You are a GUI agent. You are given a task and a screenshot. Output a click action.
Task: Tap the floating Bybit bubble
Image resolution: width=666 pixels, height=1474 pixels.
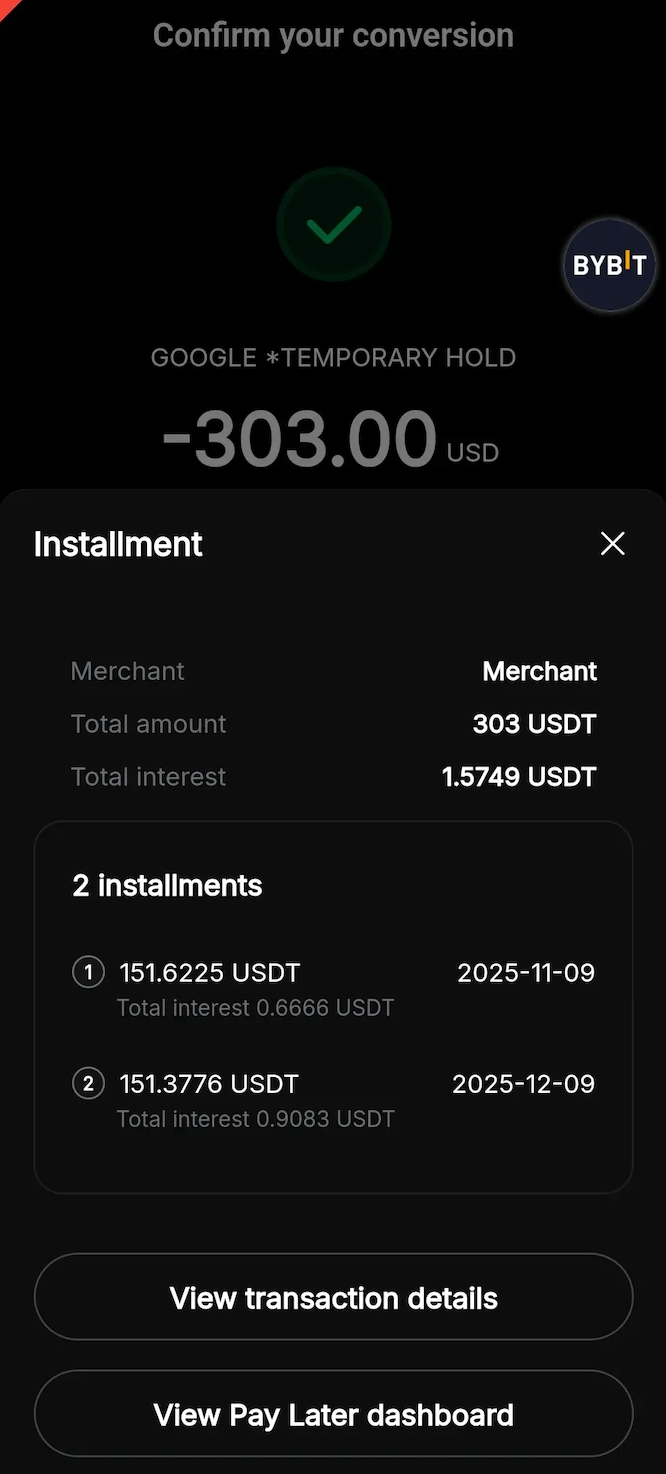(x=609, y=266)
